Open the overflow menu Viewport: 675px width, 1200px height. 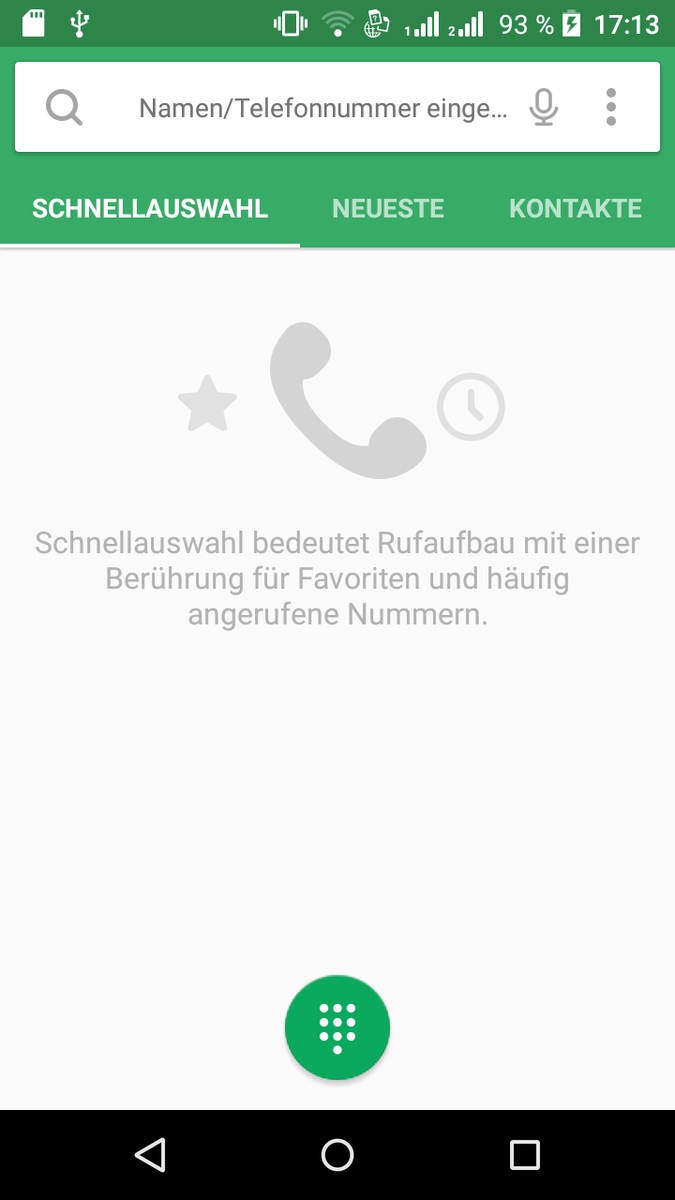click(611, 107)
